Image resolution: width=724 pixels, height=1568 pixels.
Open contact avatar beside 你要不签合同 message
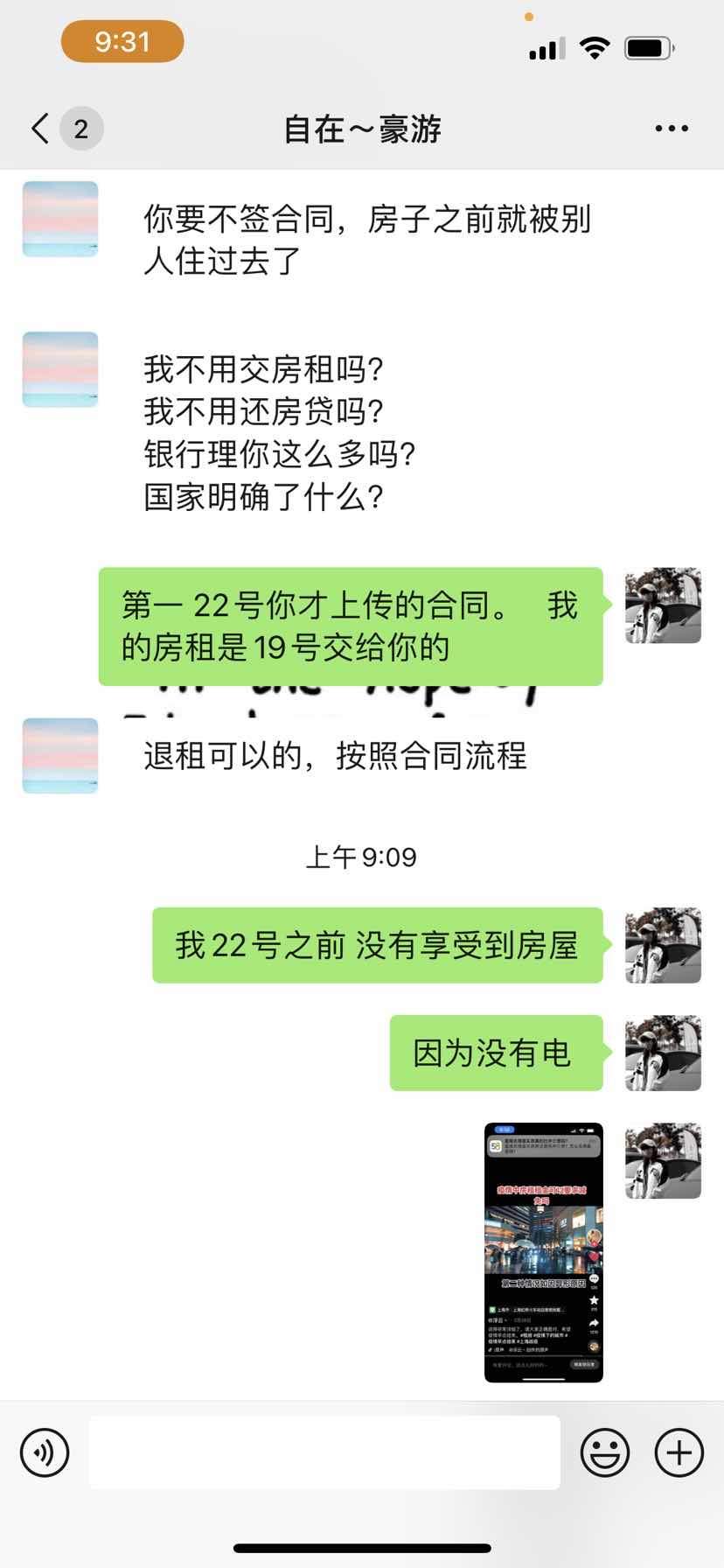click(60, 220)
